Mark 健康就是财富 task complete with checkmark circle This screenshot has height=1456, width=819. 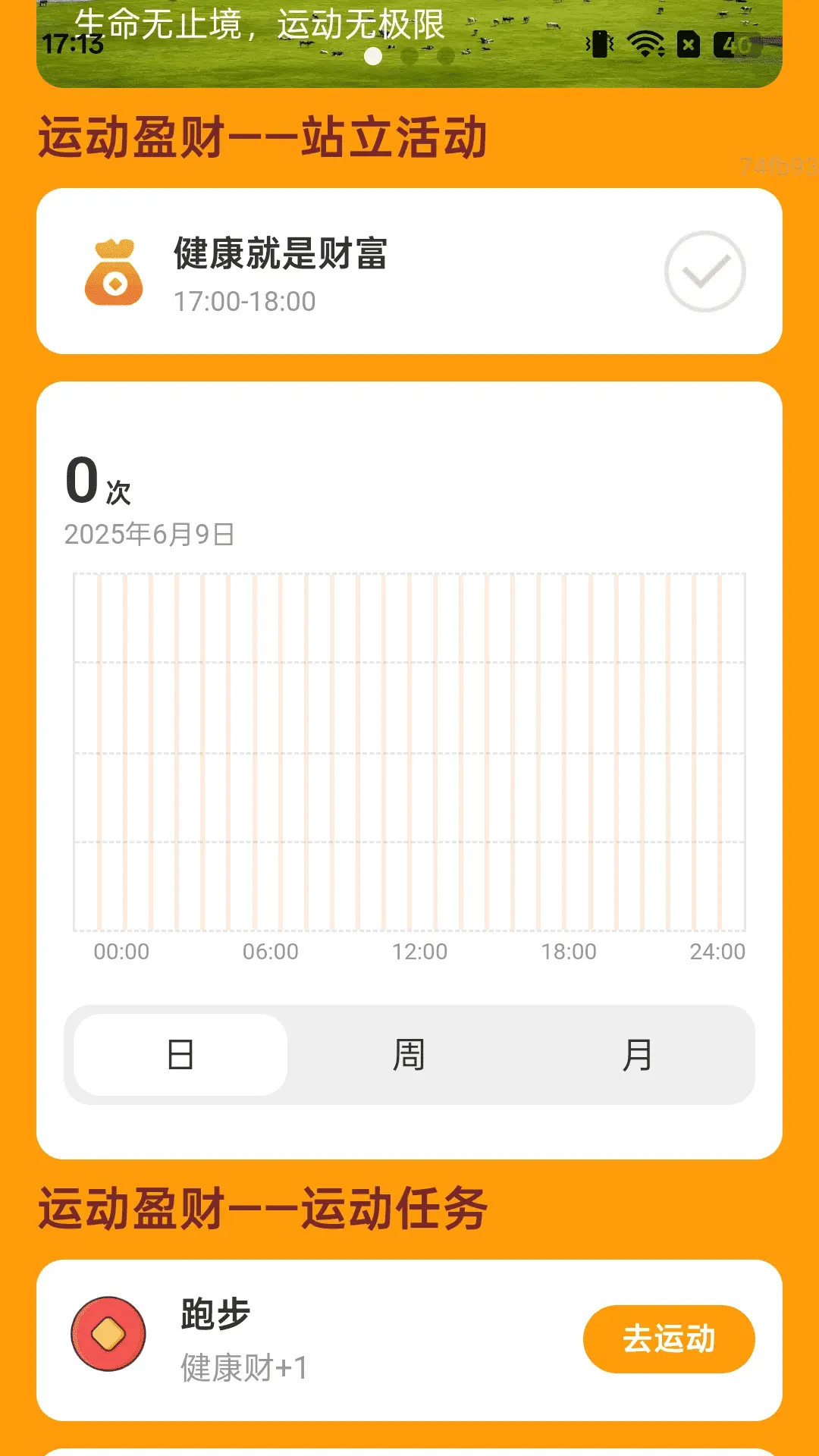[704, 271]
